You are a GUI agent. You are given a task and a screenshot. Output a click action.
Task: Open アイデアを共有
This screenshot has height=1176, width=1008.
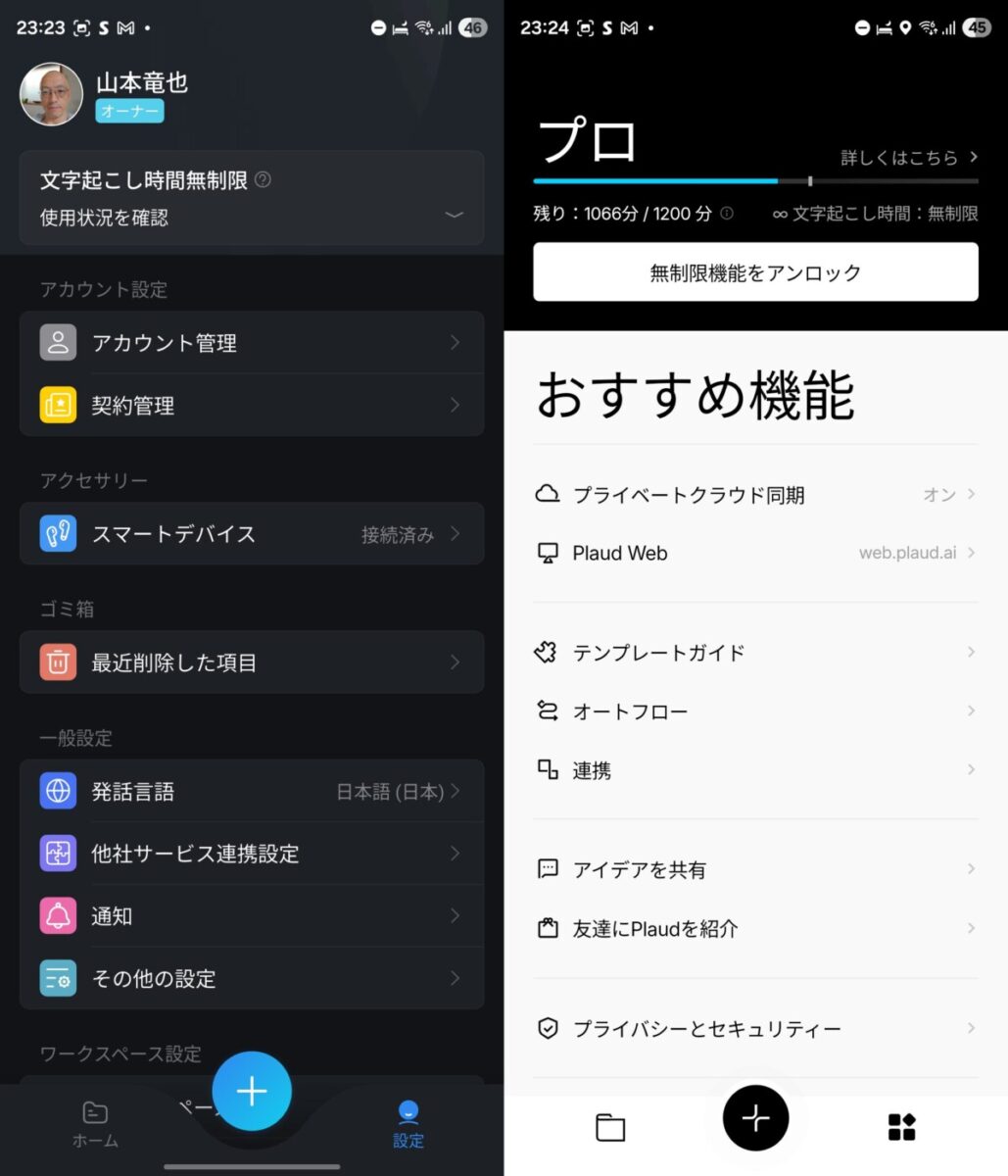pos(755,869)
